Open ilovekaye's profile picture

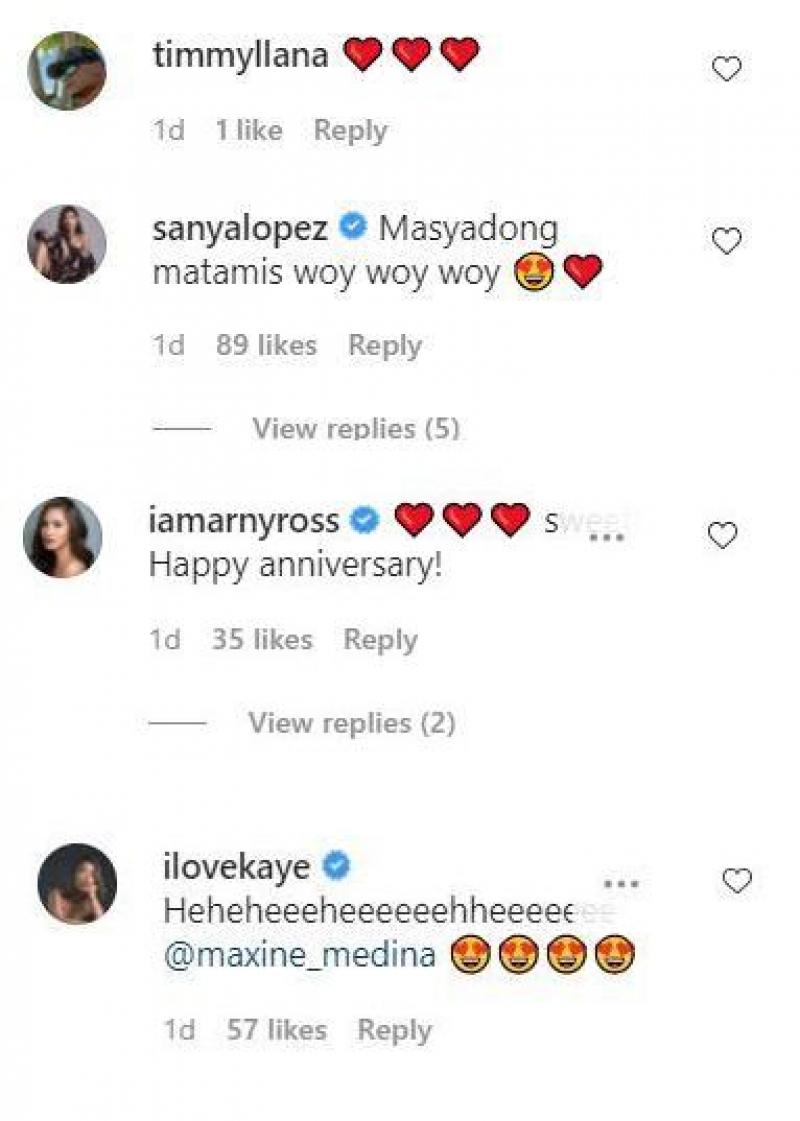76,884
